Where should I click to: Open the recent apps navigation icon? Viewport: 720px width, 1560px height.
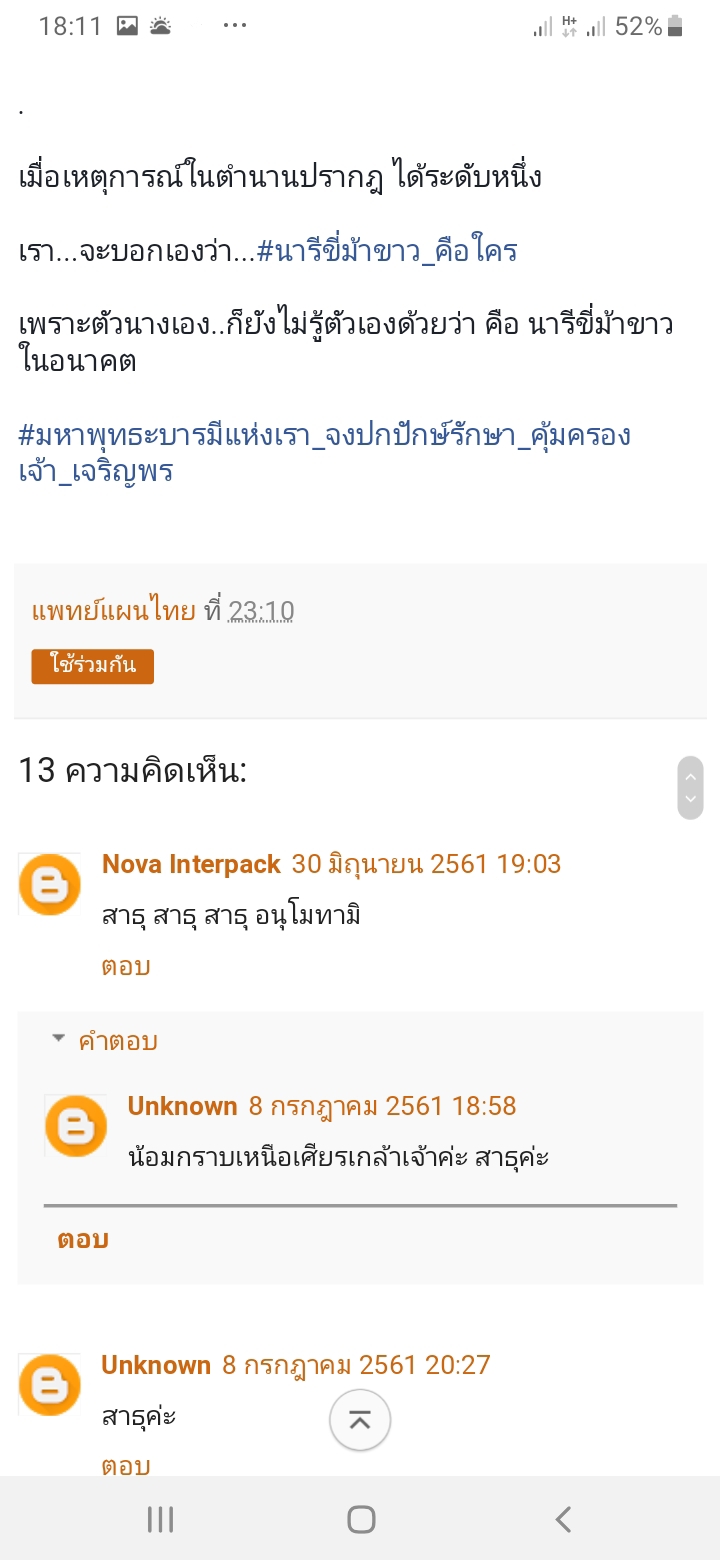tap(158, 1518)
